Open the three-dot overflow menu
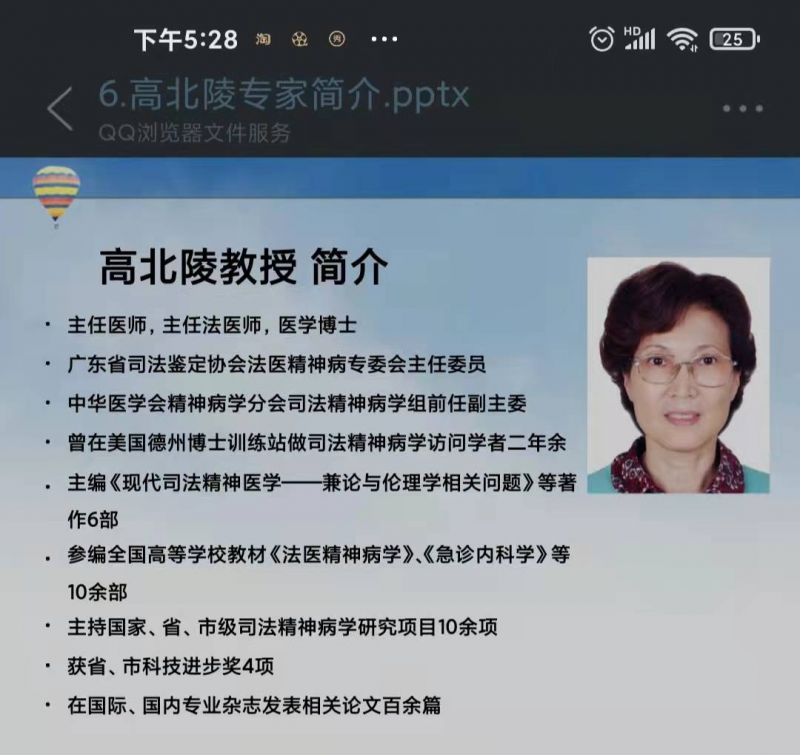 click(x=742, y=109)
